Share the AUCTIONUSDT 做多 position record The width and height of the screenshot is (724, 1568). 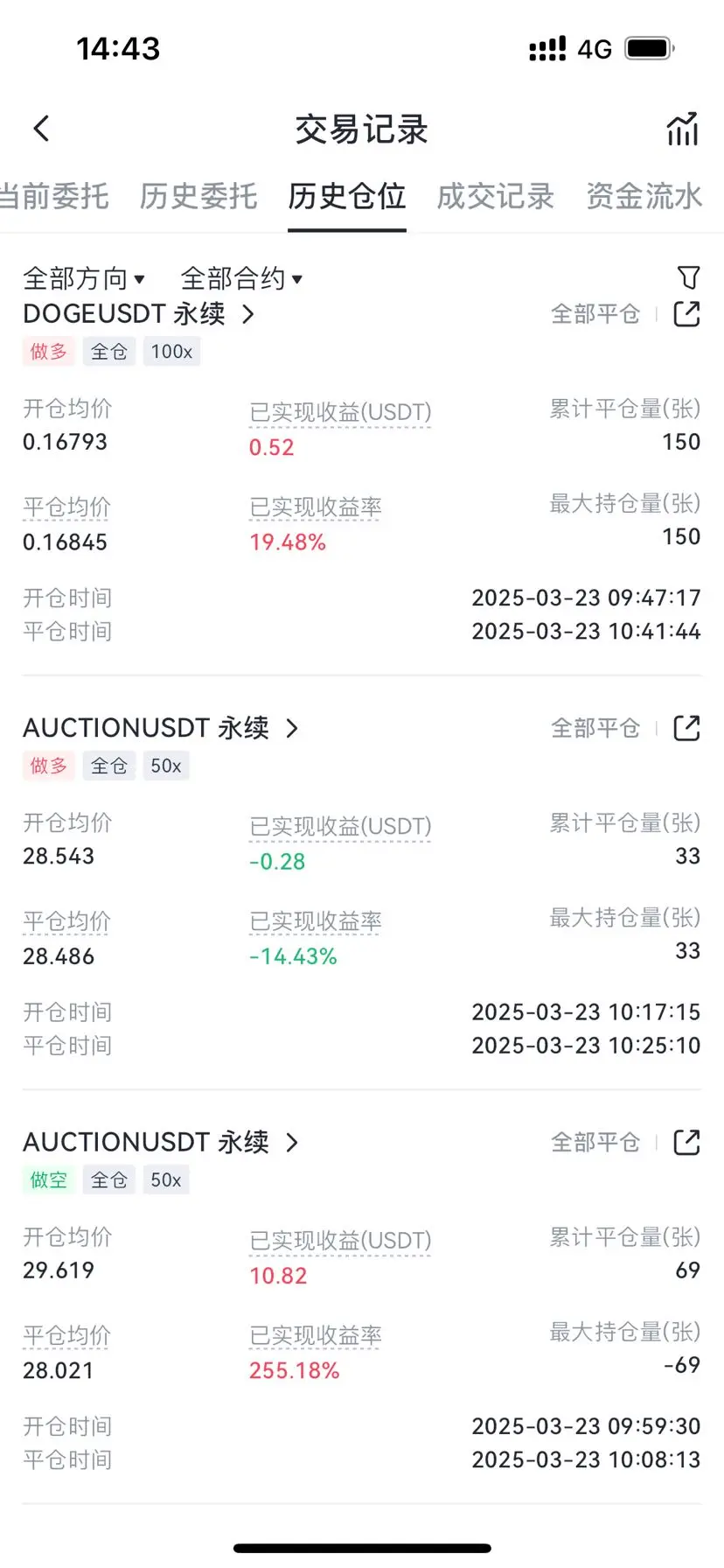687,728
